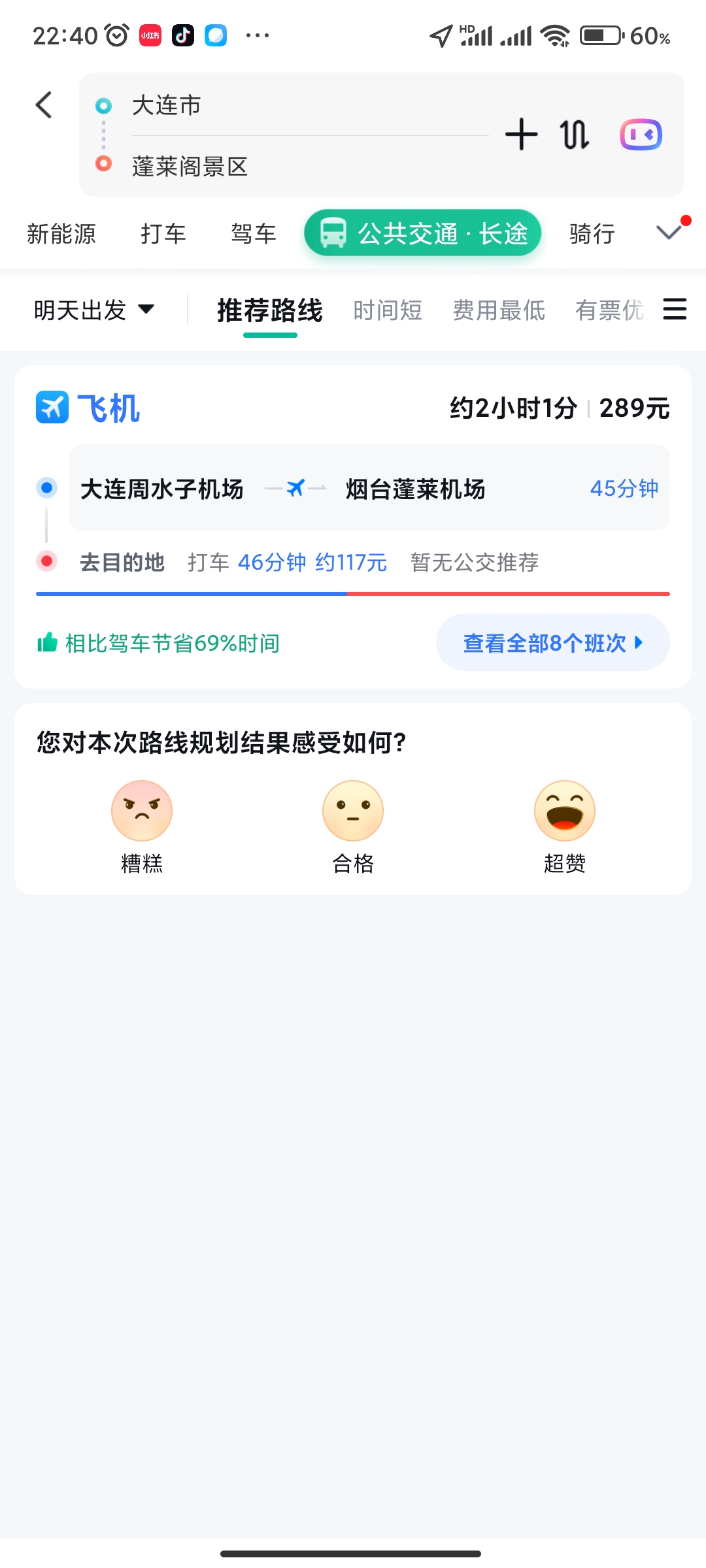Viewport: 706px width, 1568px height.
Task: Open the route filter menu icon
Action: pyautogui.click(x=675, y=309)
